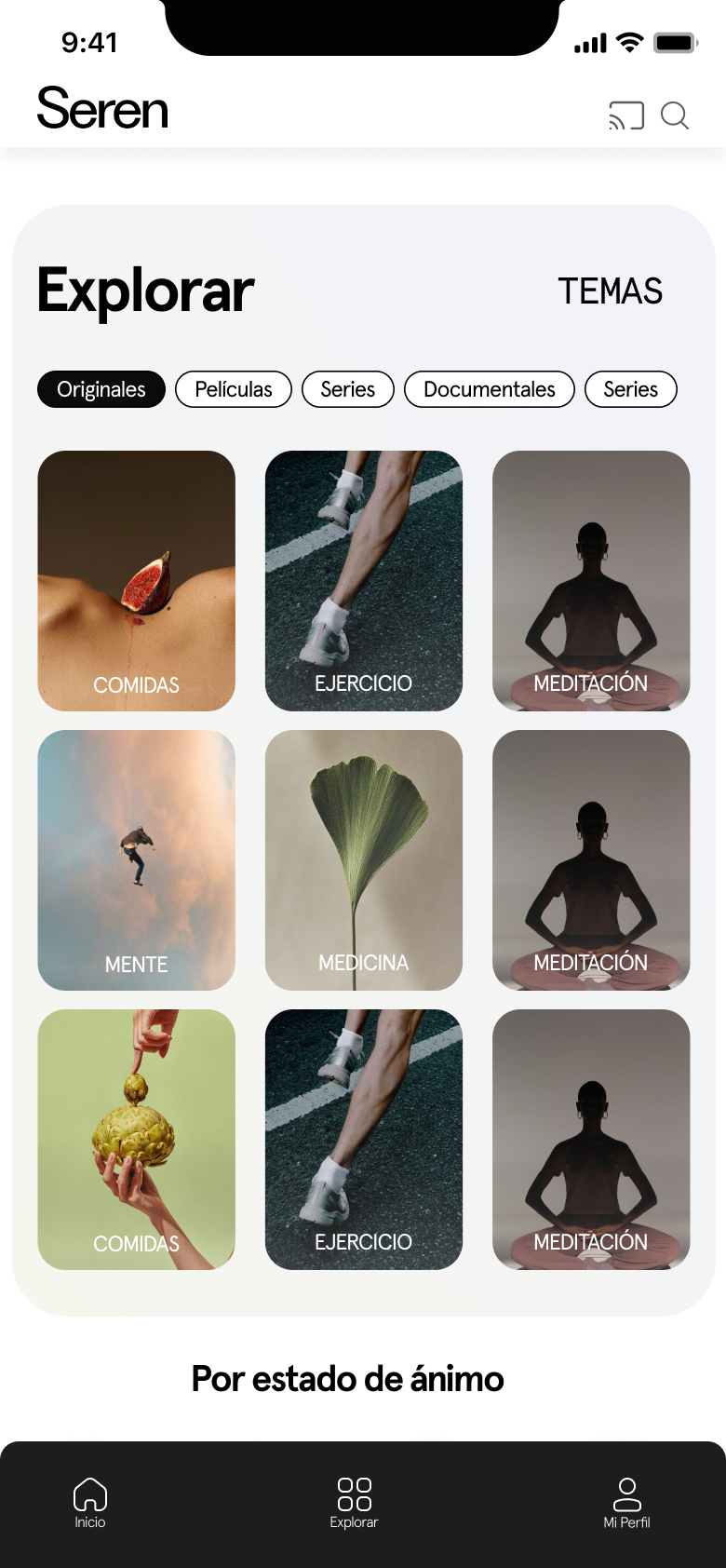Open the Mi Perfil tab

626,1503
